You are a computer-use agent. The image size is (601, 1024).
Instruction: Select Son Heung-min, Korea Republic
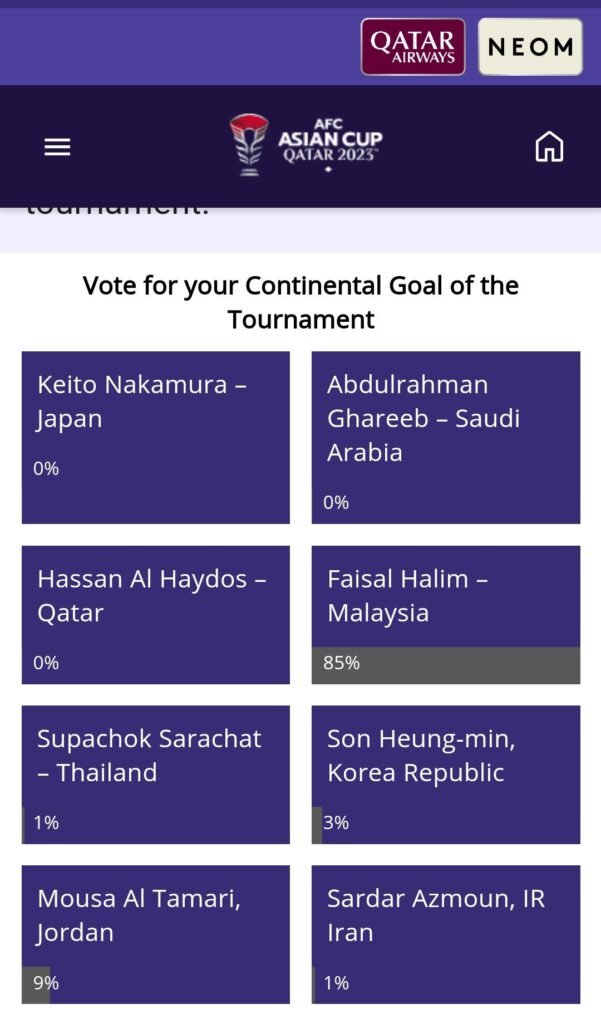click(x=445, y=773)
